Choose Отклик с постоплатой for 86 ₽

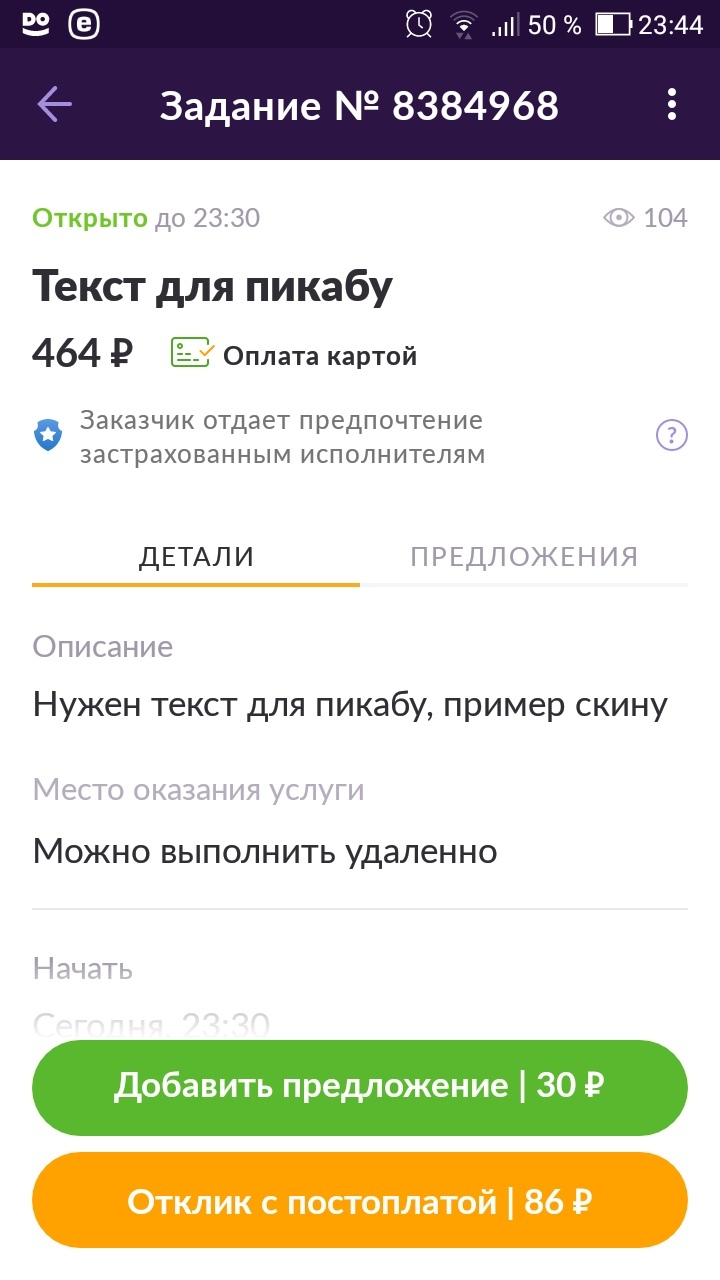pos(360,1201)
